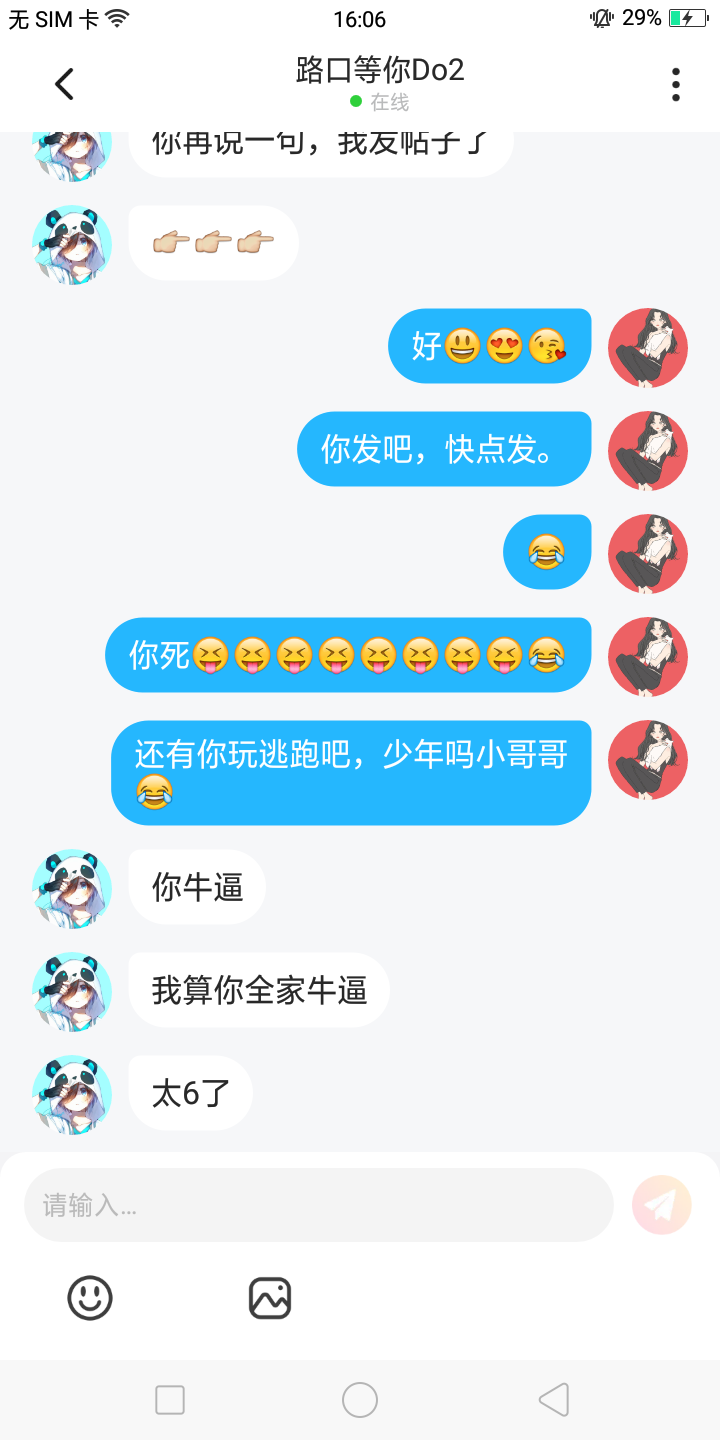This screenshot has width=720, height=1440.
Task: Tap the paper plane send icon
Action: [x=661, y=1205]
